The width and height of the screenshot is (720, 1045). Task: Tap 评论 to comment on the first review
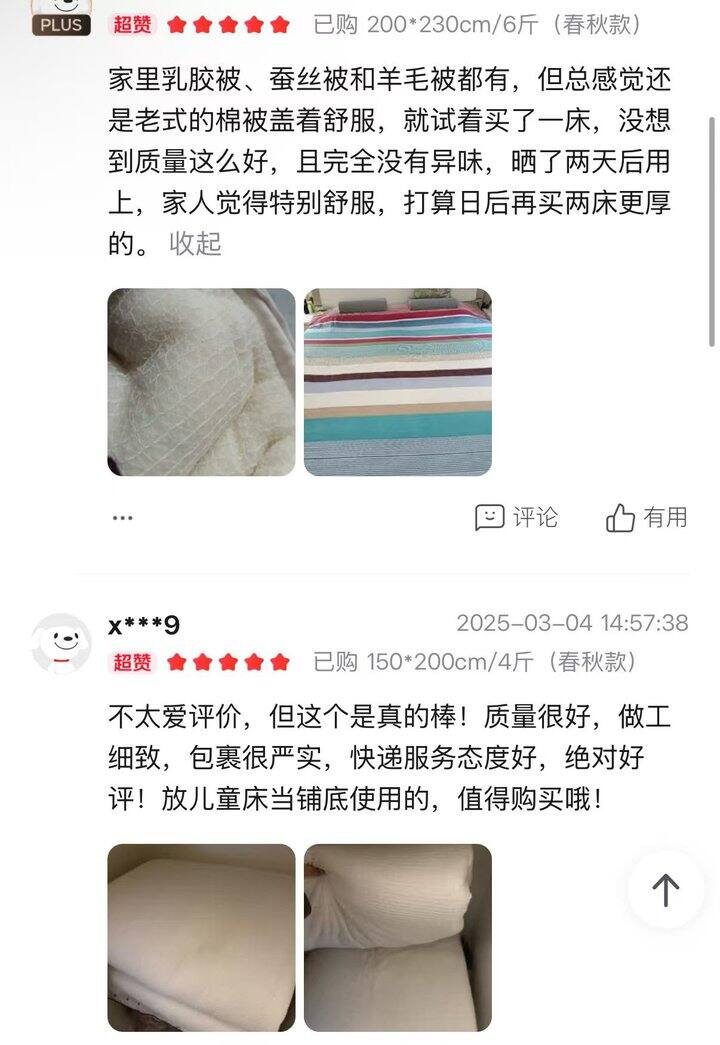point(516,517)
